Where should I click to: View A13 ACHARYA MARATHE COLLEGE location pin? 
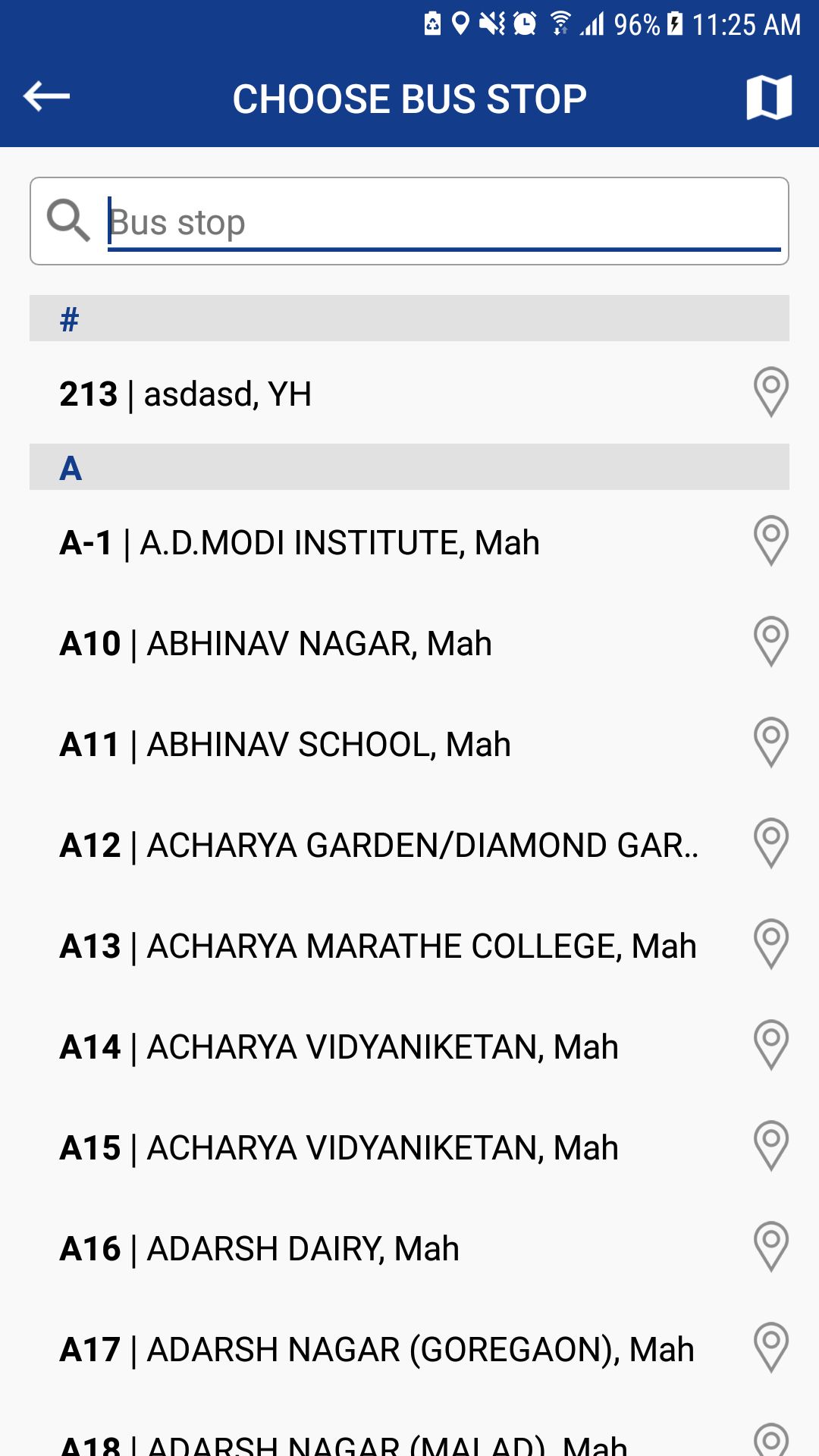pos(771,944)
